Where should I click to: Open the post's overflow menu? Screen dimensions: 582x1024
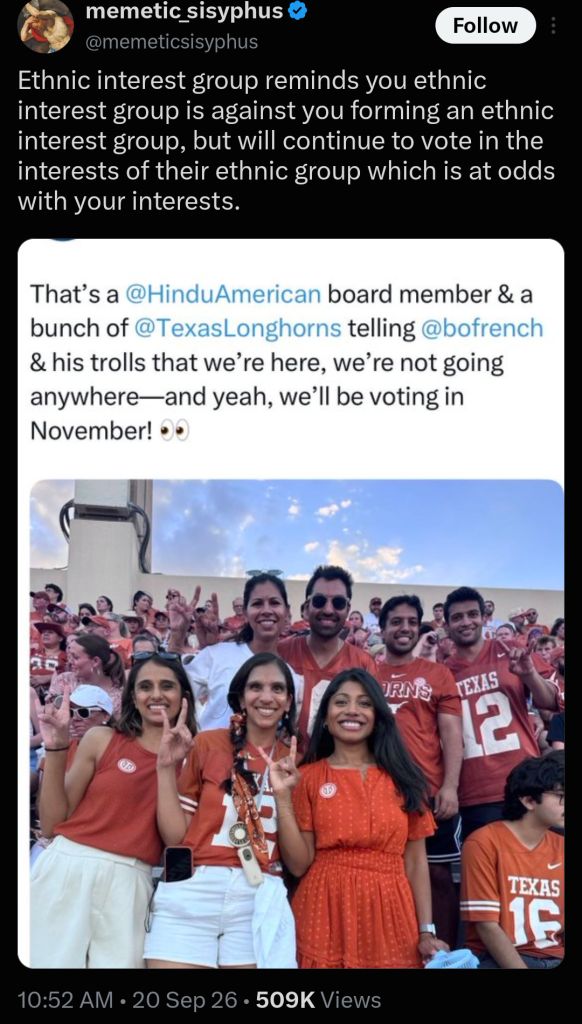point(554,25)
